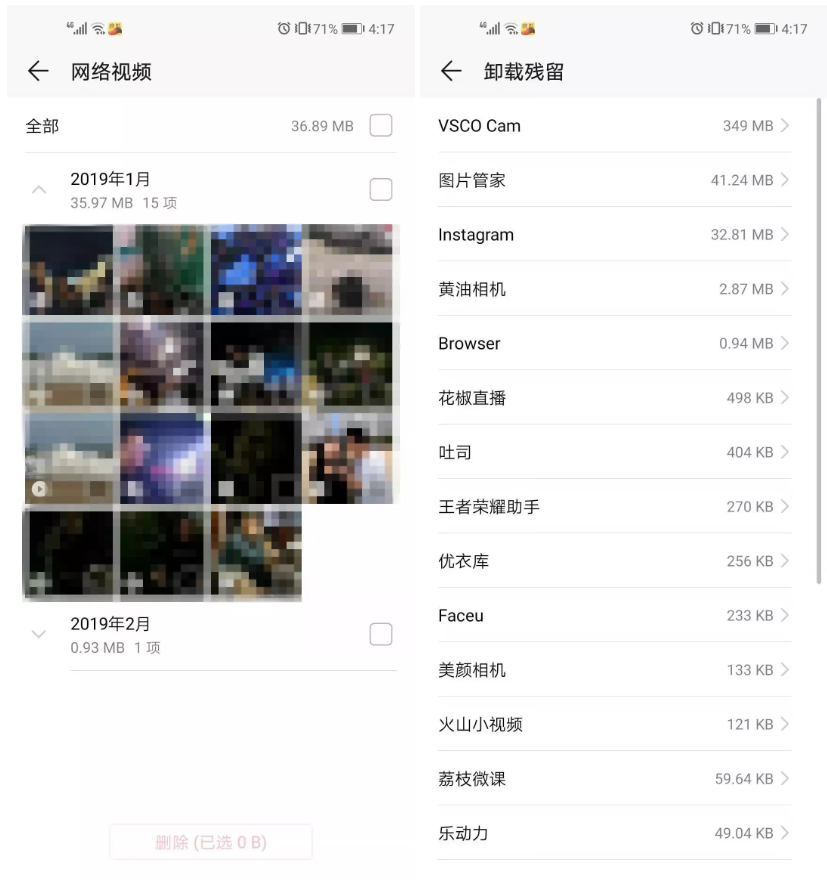Open 黄油相机 row
The height and width of the screenshot is (886, 827).
tap(614, 289)
